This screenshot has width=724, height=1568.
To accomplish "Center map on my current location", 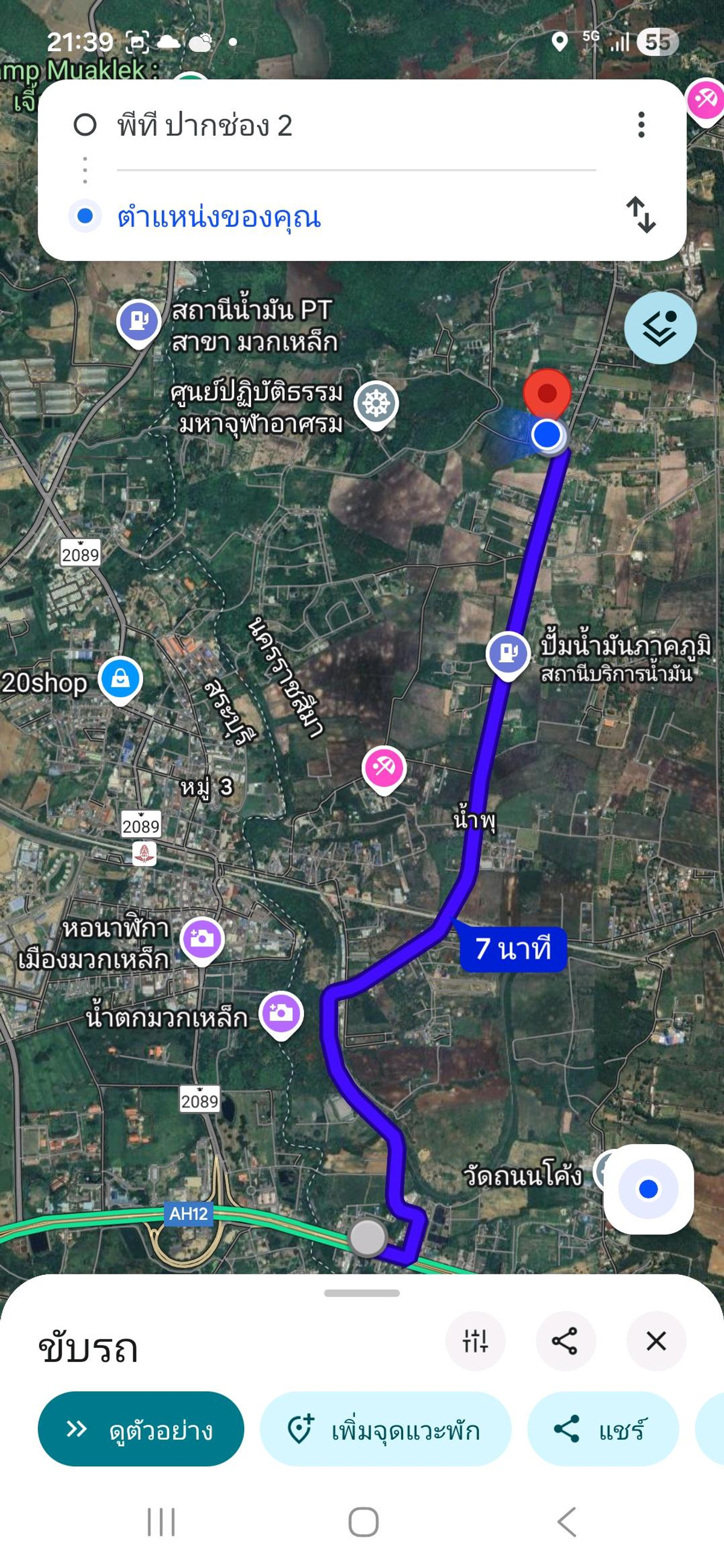I will [648, 1189].
